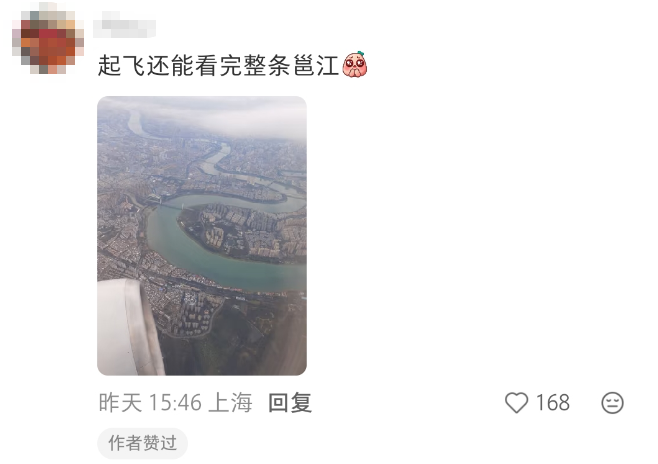Image resolution: width=658 pixels, height=464 pixels.
Task: Like the comment with 168 likes
Action: tap(517, 403)
